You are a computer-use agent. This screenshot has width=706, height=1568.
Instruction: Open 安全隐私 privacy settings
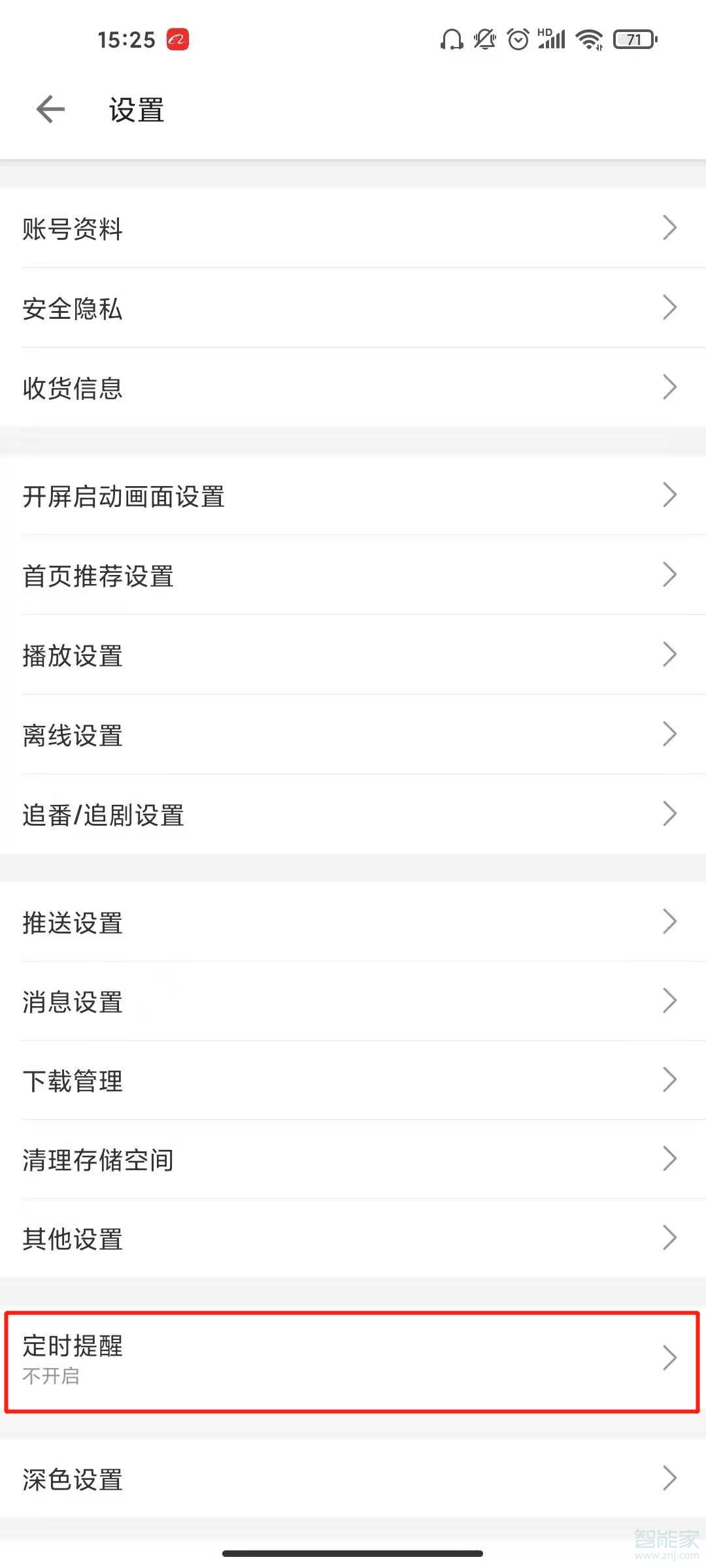pyautogui.click(x=353, y=308)
